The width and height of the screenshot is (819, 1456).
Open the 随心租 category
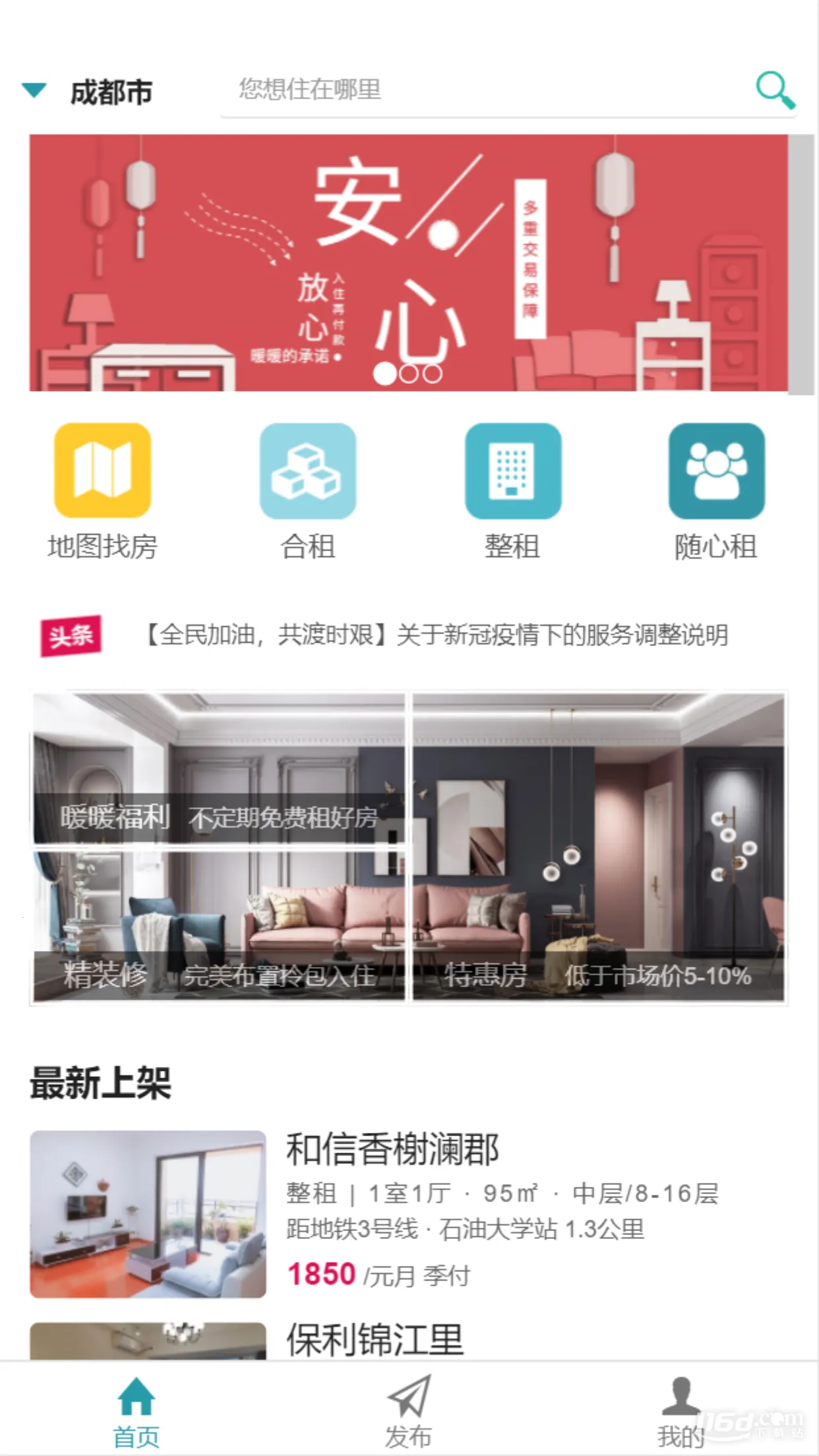(716, 491)
